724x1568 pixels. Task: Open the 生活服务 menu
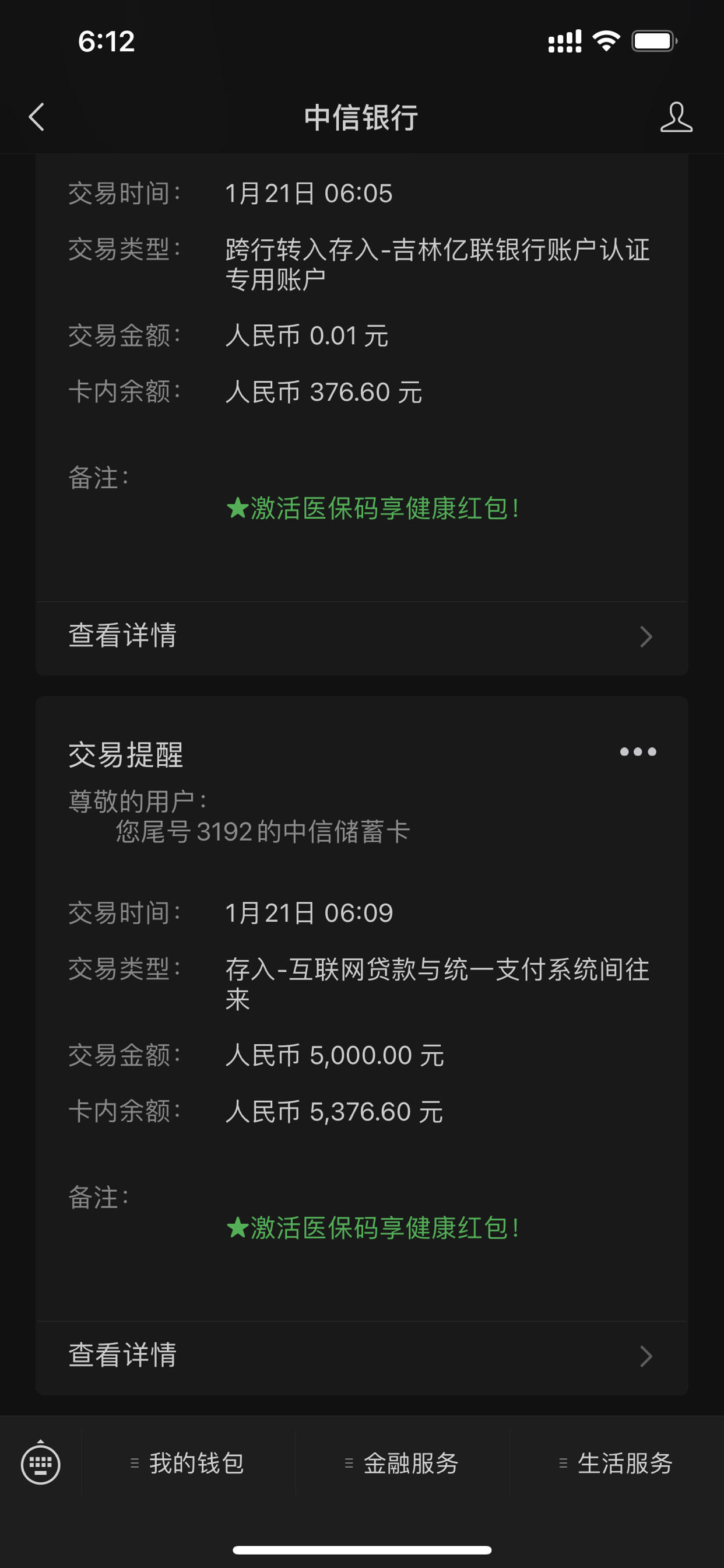616,1464
